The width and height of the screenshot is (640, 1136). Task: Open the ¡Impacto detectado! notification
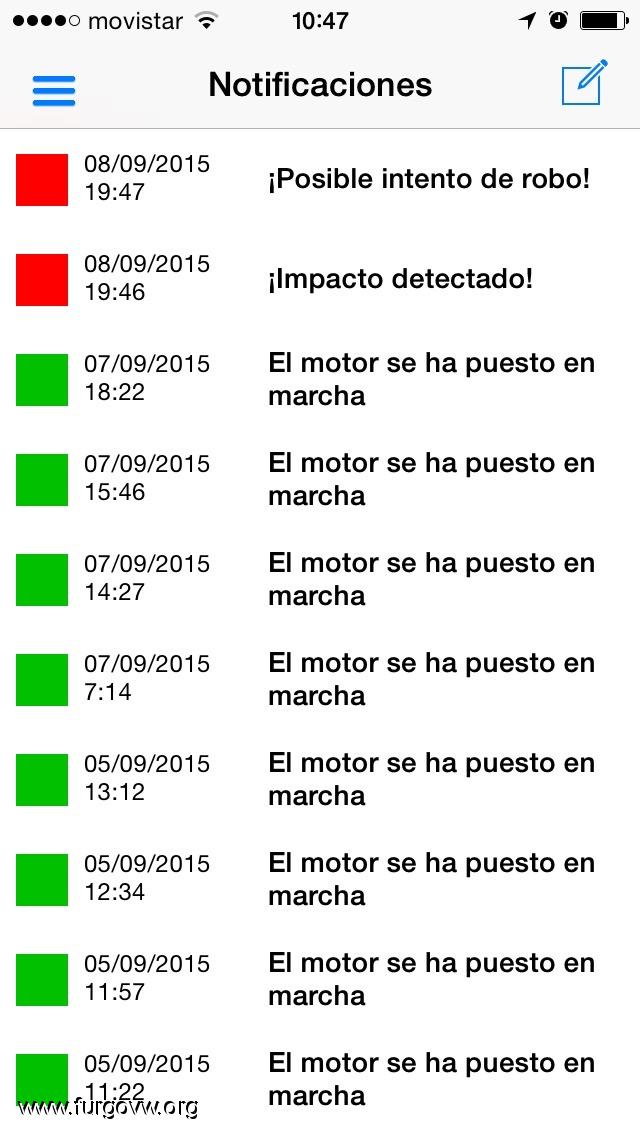pyautogui.click(x=400, y=280)
